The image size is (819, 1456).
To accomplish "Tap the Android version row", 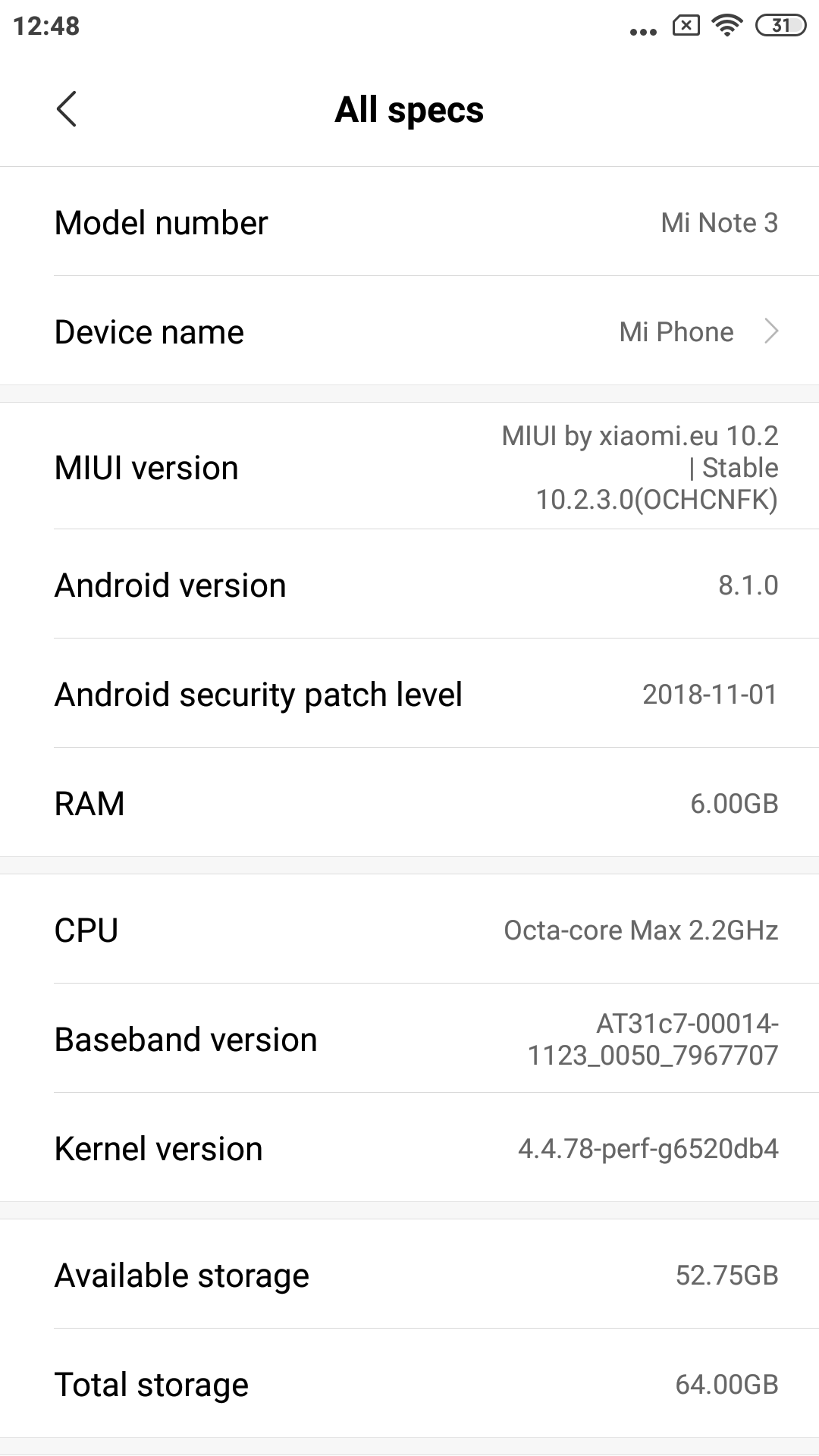I will (409, 585).
